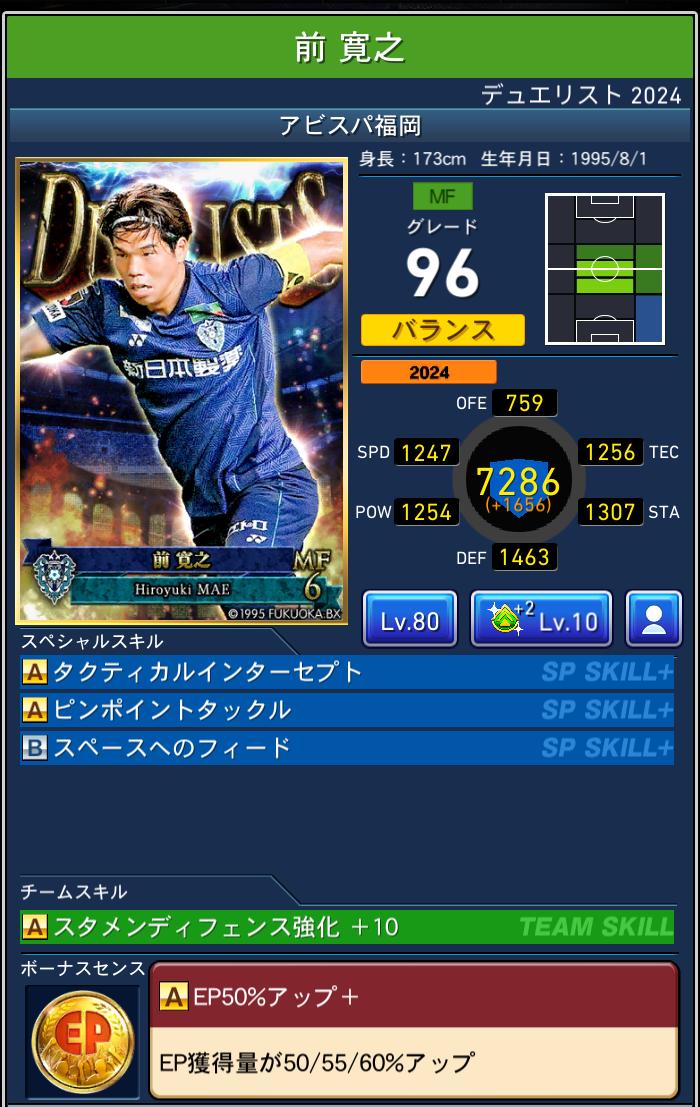Open タクティカルインターセプト skill details
The image size is (700, 1107).
pyautogui.click(x=346, y=672)
